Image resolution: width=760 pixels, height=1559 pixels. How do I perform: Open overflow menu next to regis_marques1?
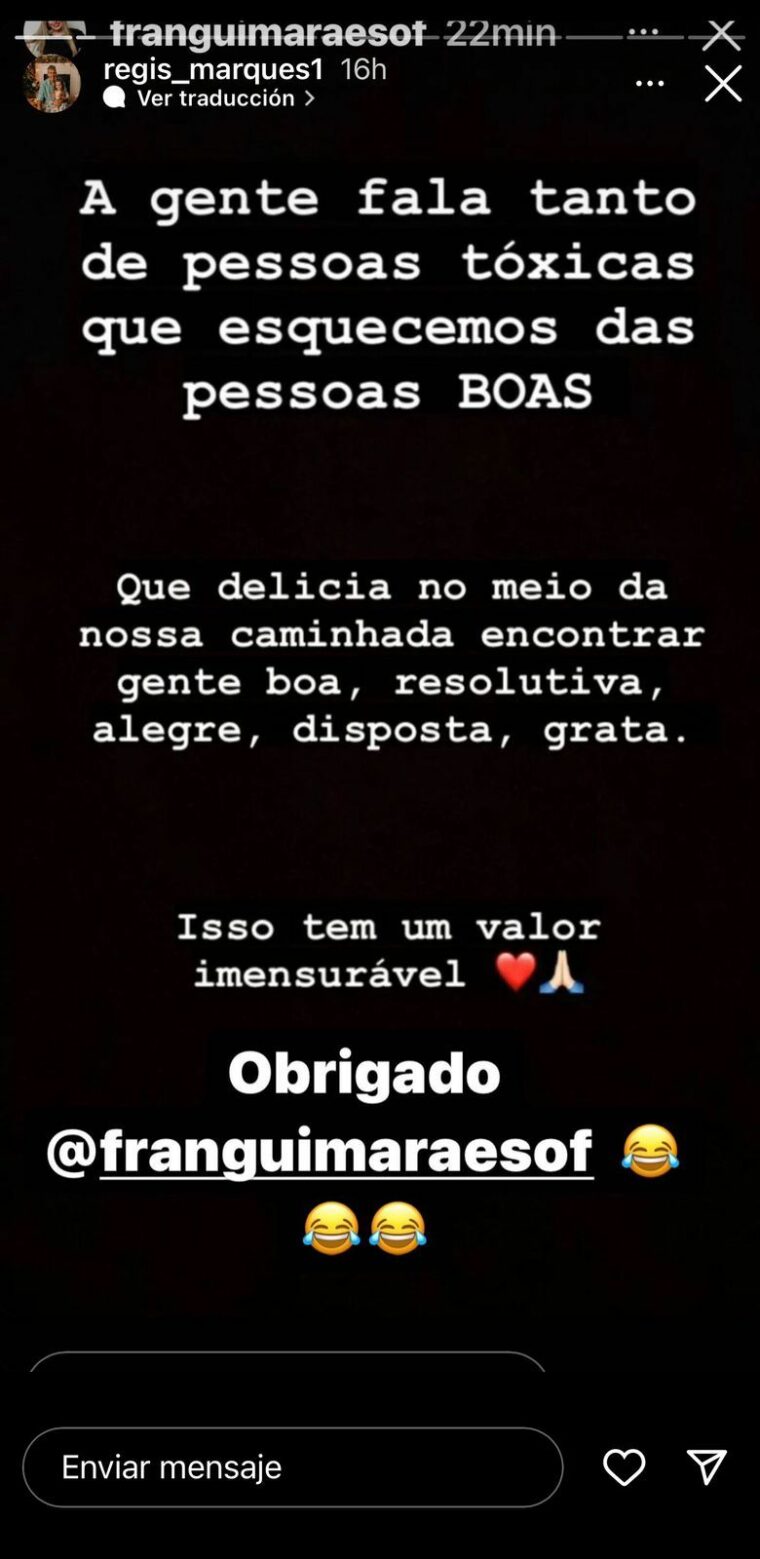coord(650,84)
